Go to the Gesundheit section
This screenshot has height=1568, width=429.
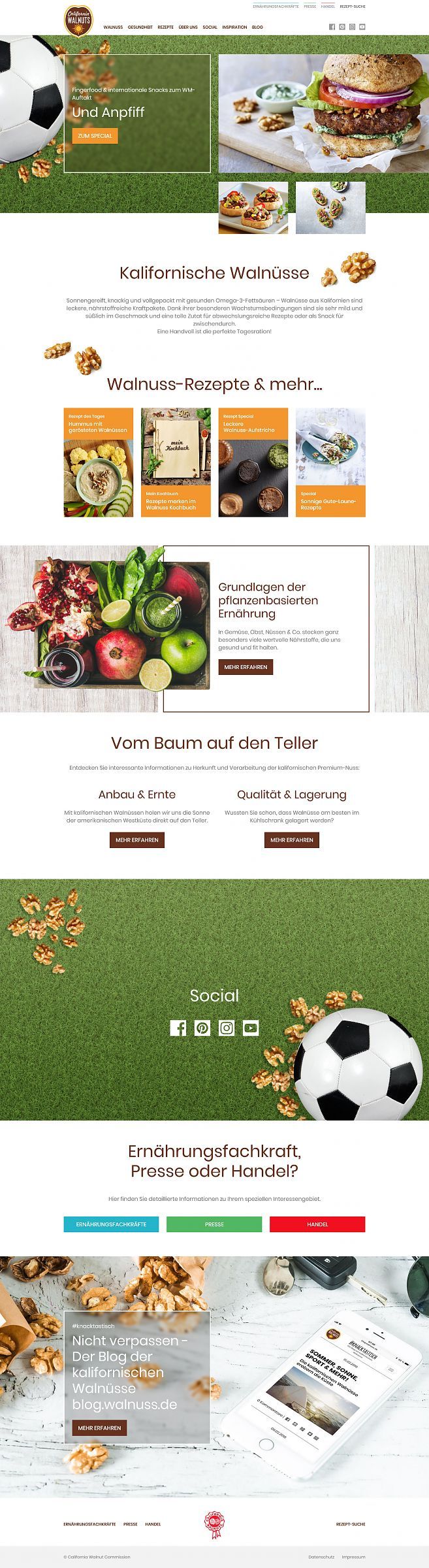(140, 27)
